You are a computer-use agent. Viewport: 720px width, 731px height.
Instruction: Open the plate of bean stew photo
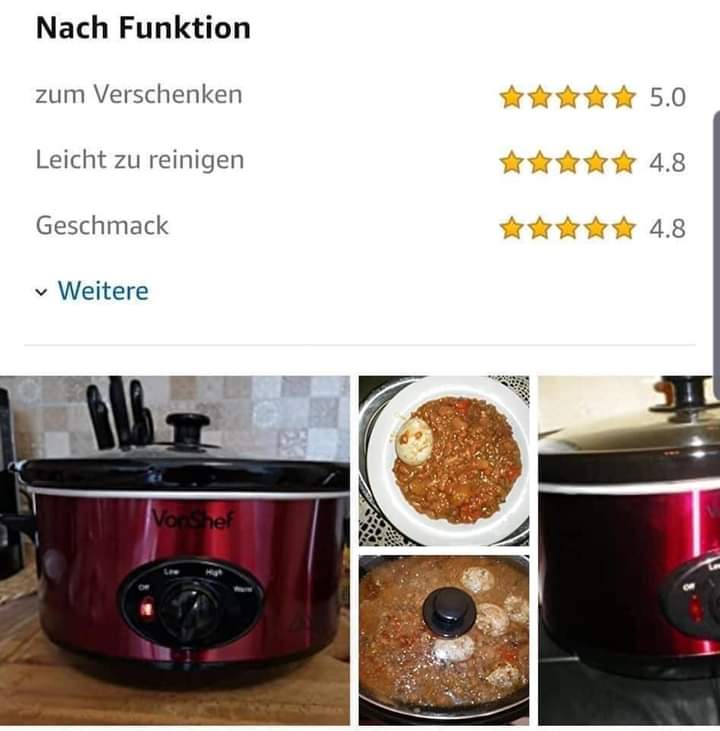pyautogui.click(x=444, y=460)
